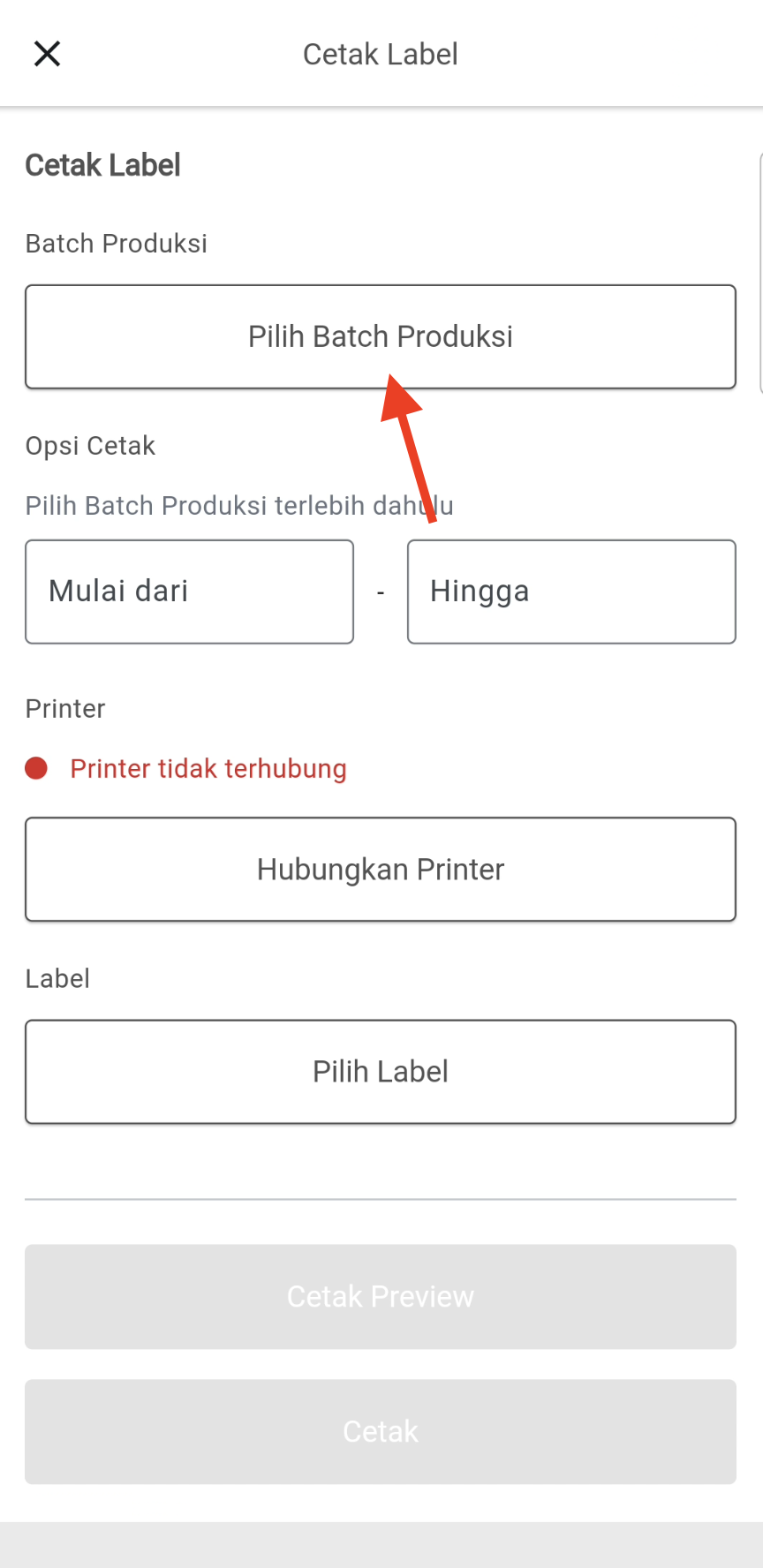Tap the Hingga field
The image size is (763, 1568).
[571, 592]
